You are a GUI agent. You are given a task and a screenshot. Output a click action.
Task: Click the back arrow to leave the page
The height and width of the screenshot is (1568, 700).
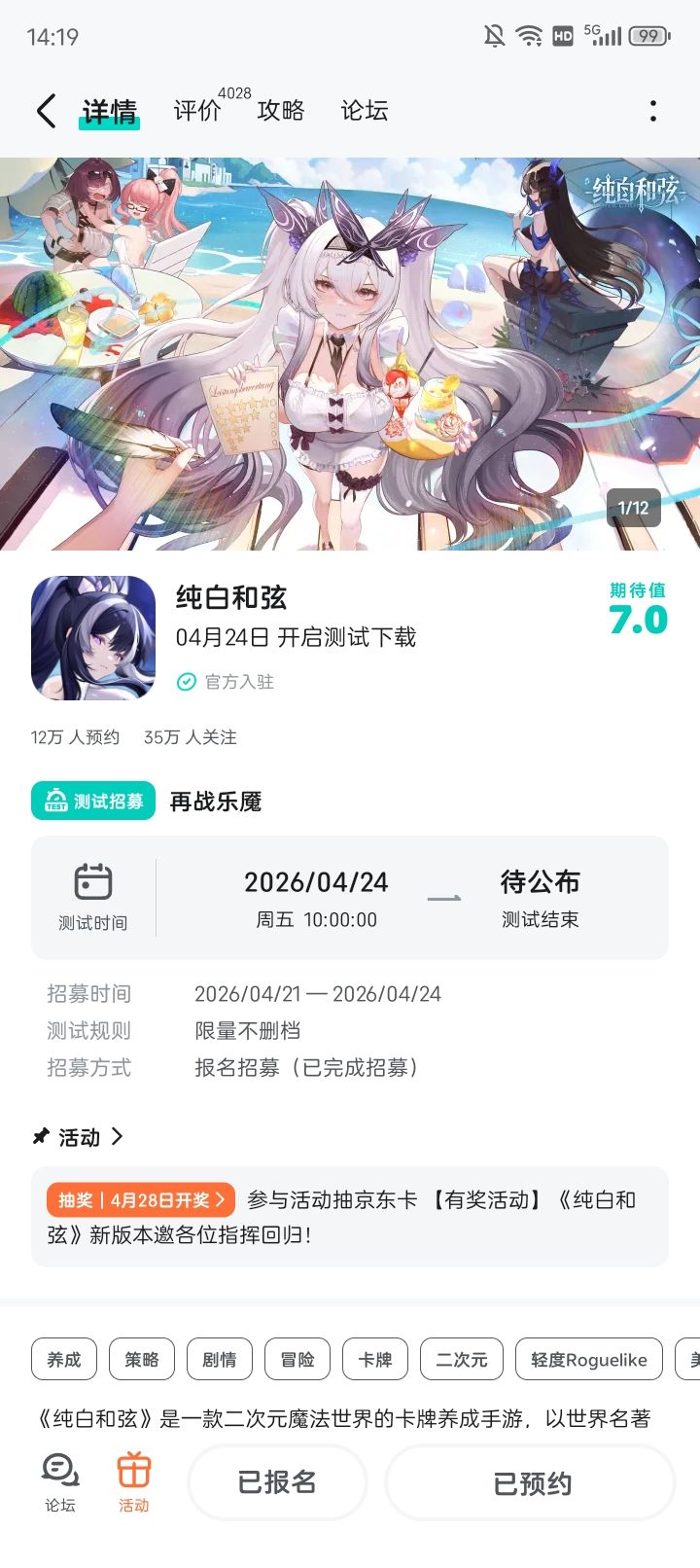(x=45, y=111)
